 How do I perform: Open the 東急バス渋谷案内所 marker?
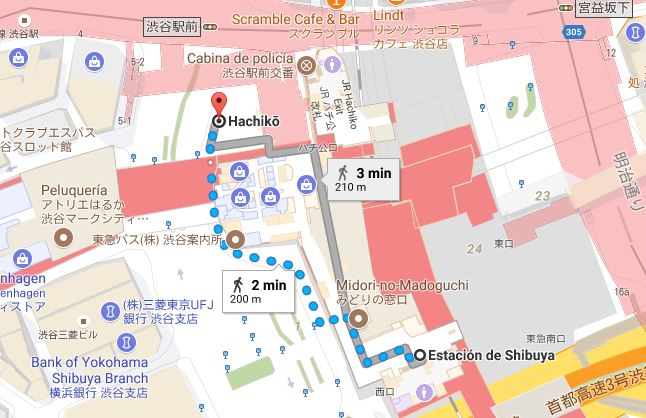pos(235,239)
